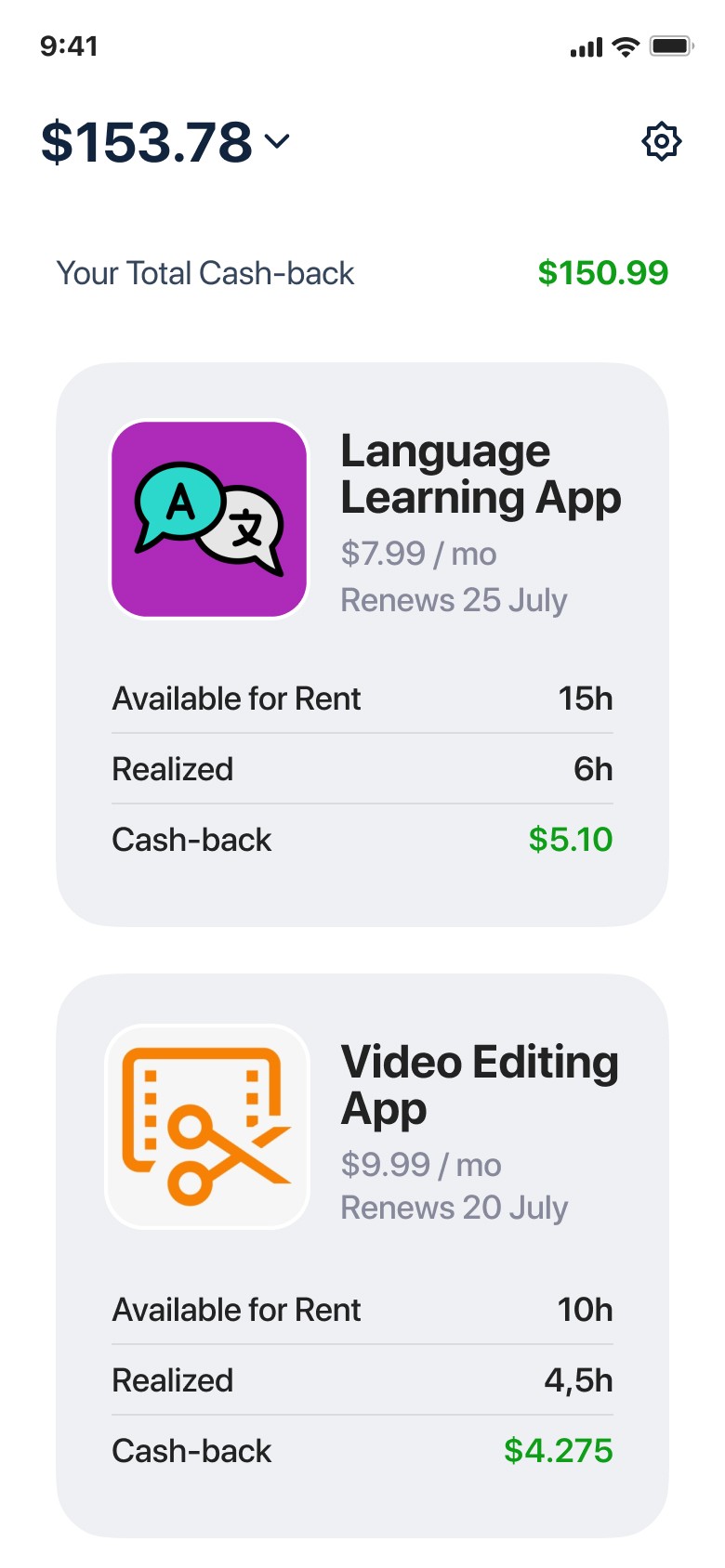725x1568 pixels.
Task: Expand the $153.78 balance dropdown
Action: [x=277, y=142]
